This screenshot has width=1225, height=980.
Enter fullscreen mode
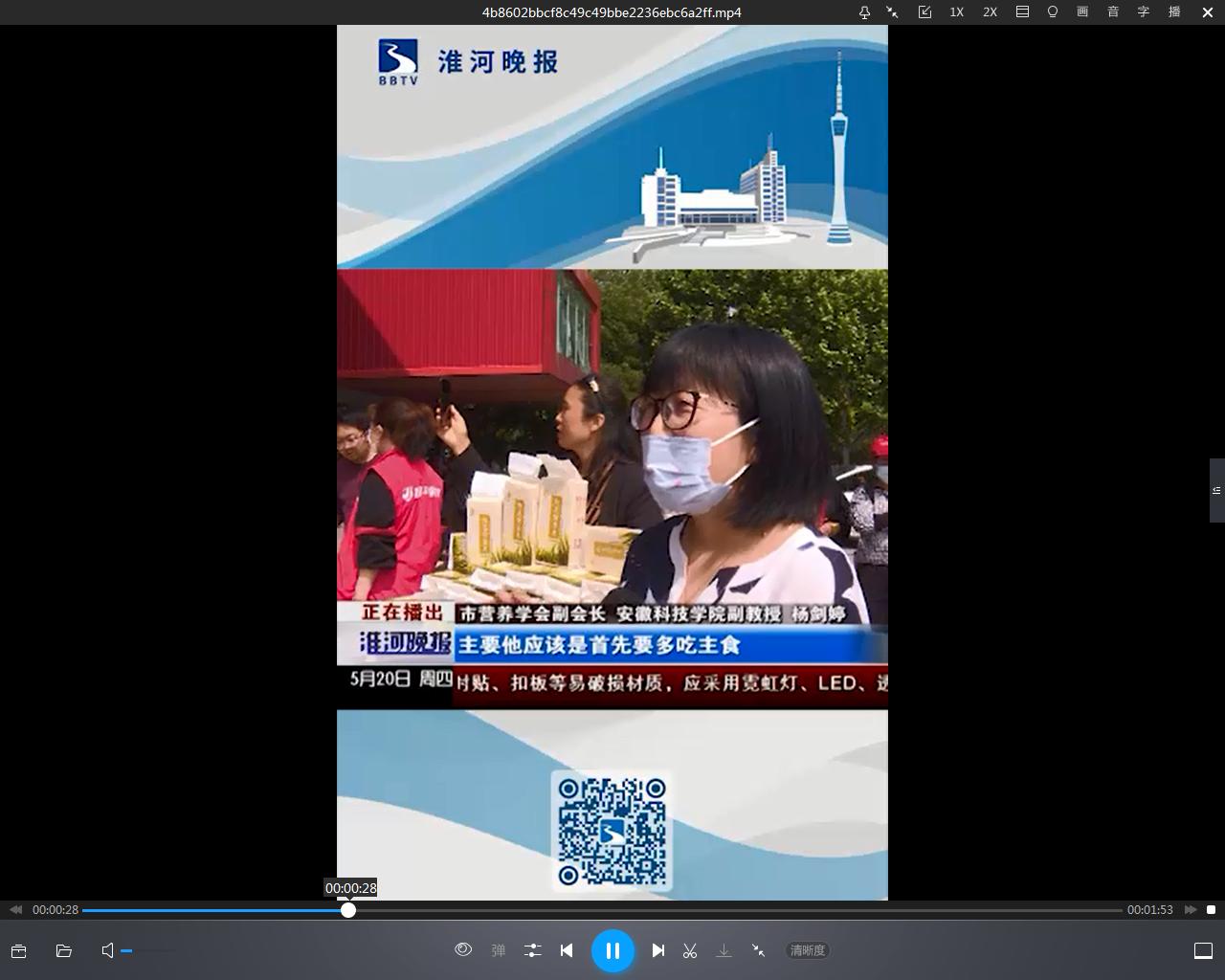point(1203,950)
